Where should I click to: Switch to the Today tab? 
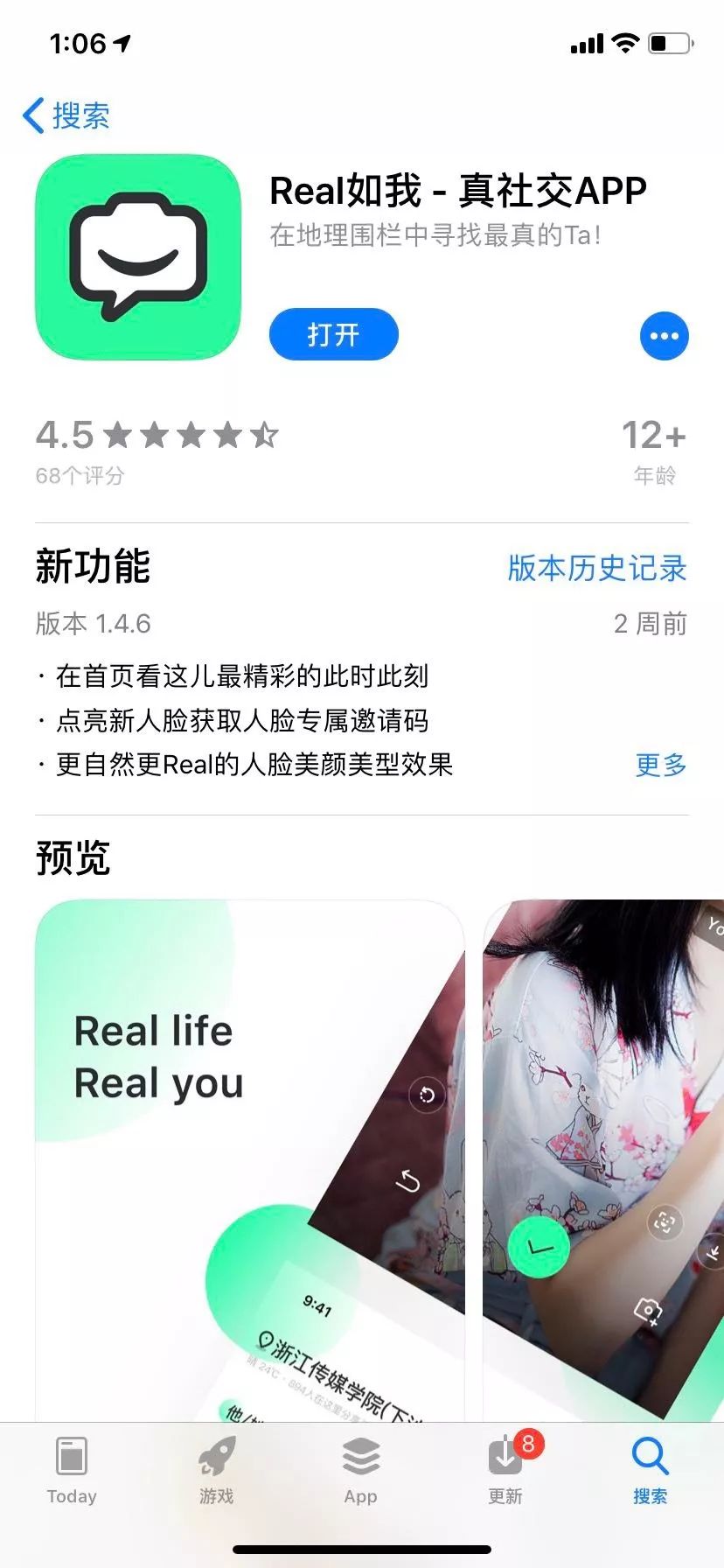point(72,1470)
